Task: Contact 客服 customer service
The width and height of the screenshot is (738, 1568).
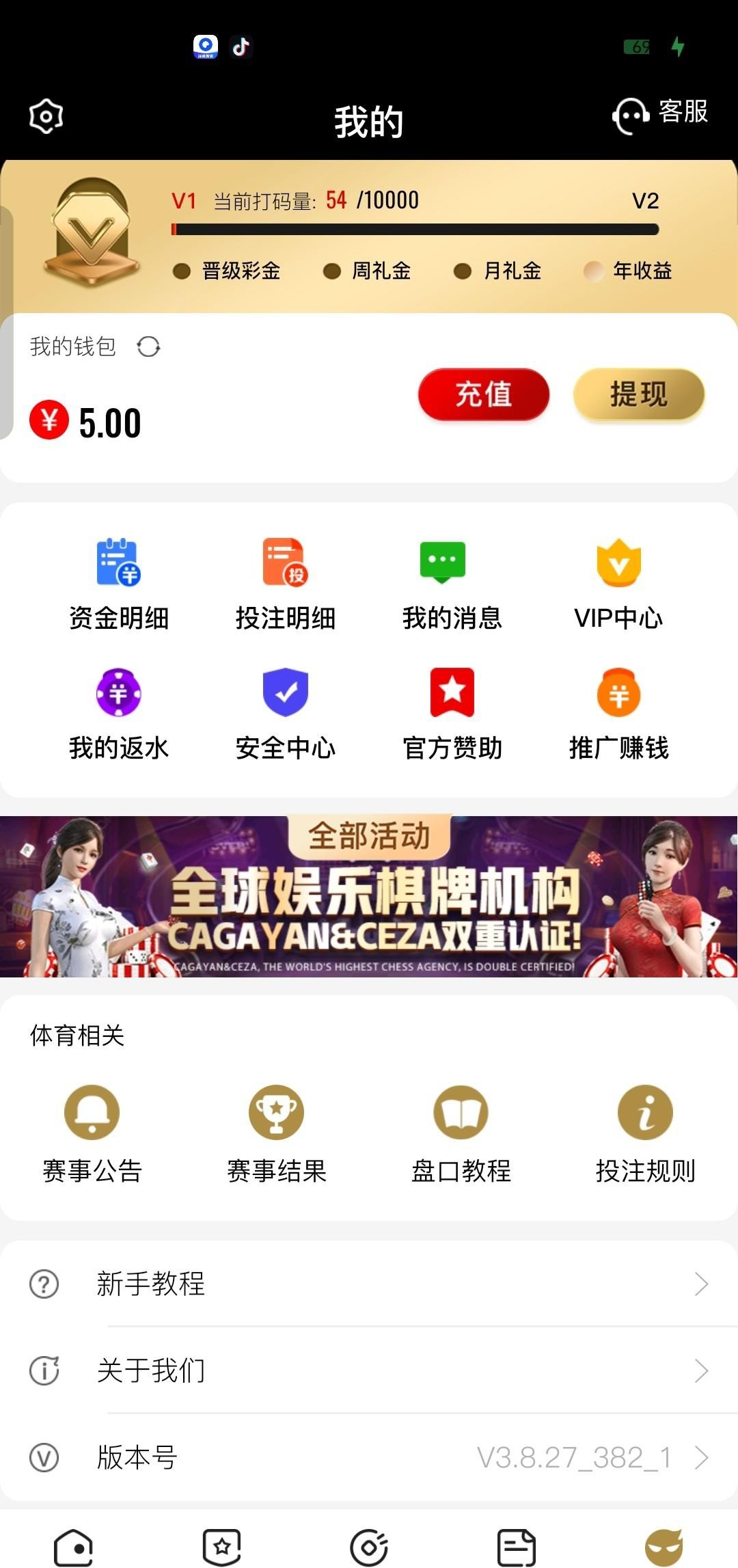Action: point(660,115)
